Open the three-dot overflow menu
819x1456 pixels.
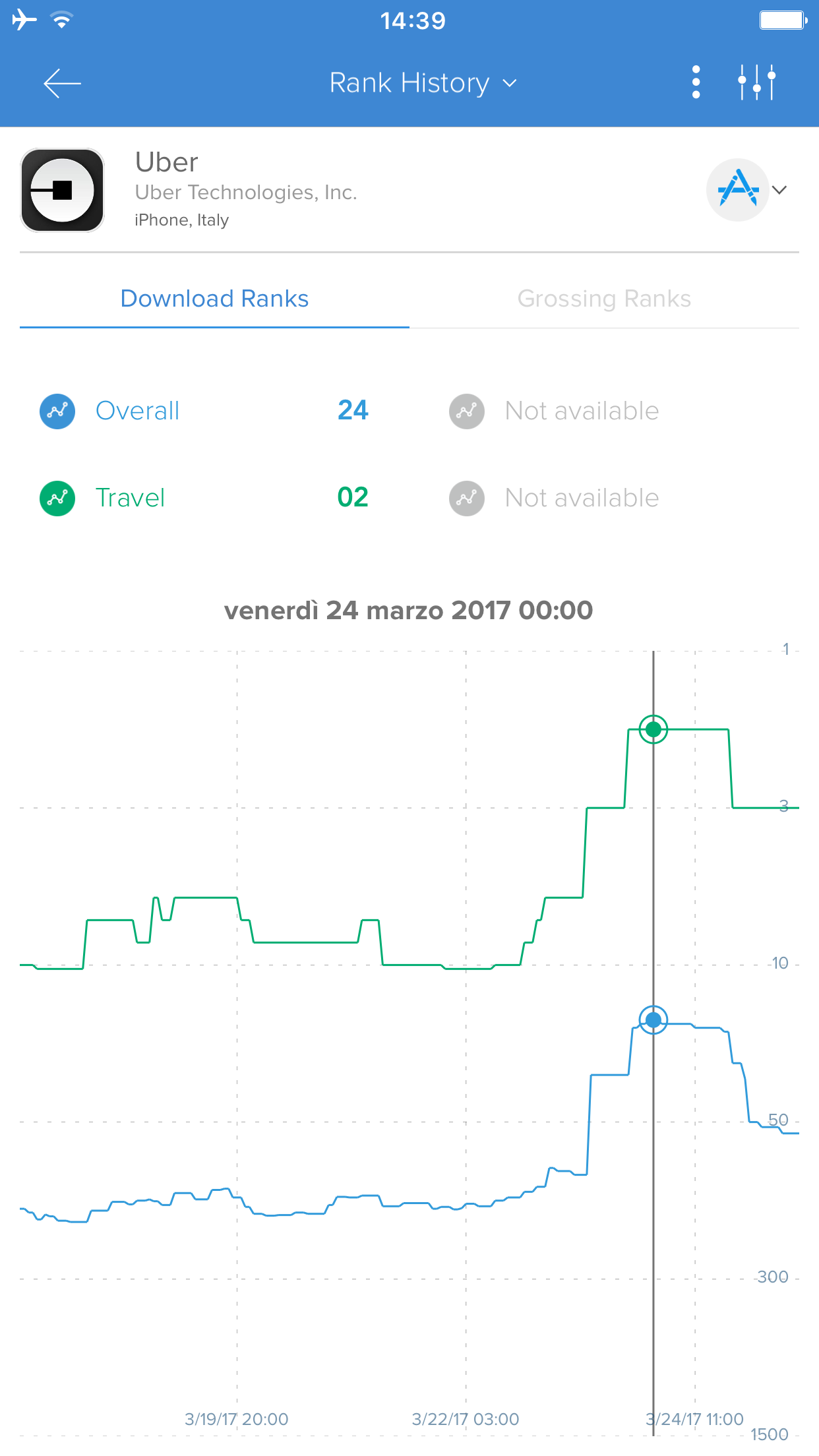click(696, 82)
